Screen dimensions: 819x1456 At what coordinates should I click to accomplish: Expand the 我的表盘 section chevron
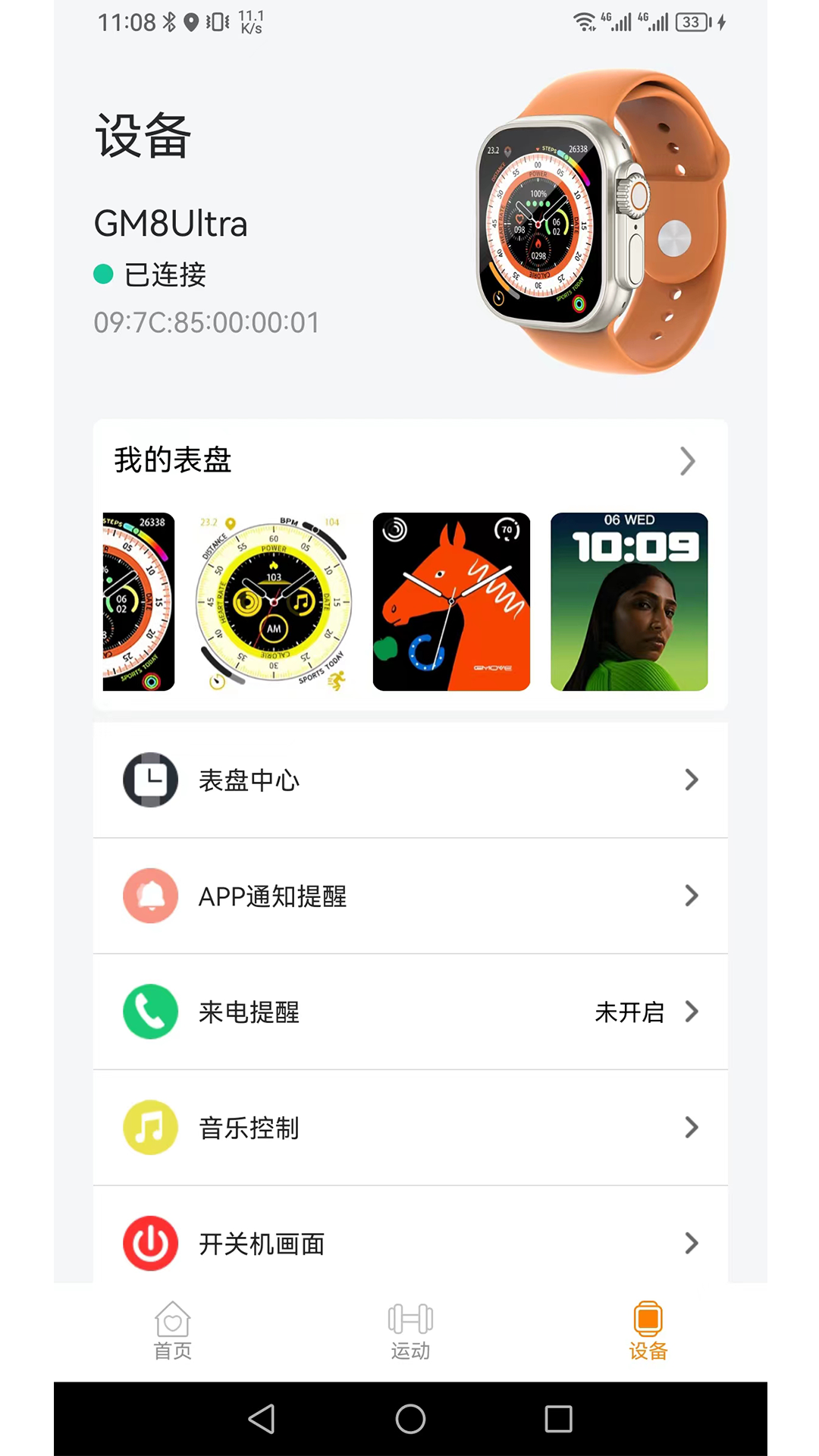pyautogui.click(x=687, y=461)
